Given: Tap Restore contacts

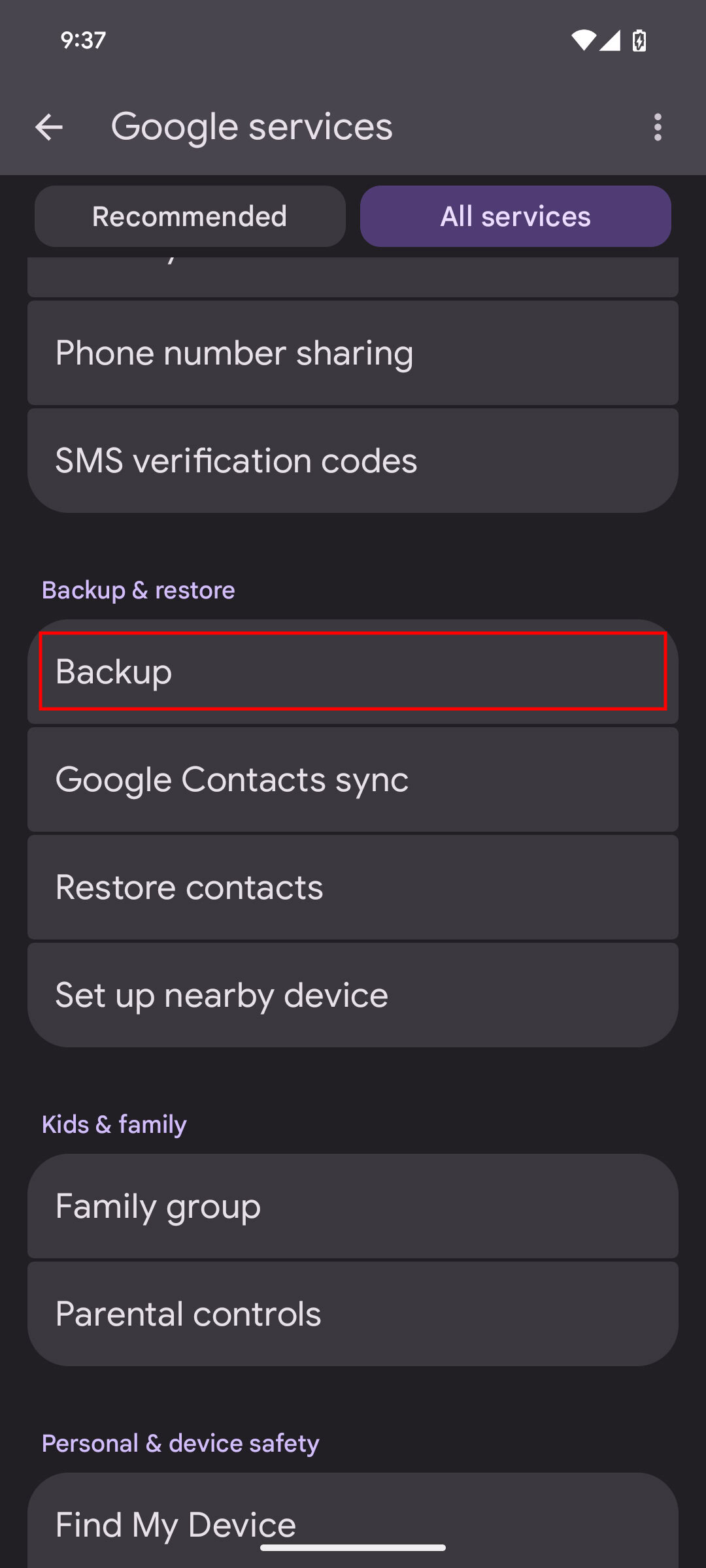Looking at the screenshot, I should [353, 887].
